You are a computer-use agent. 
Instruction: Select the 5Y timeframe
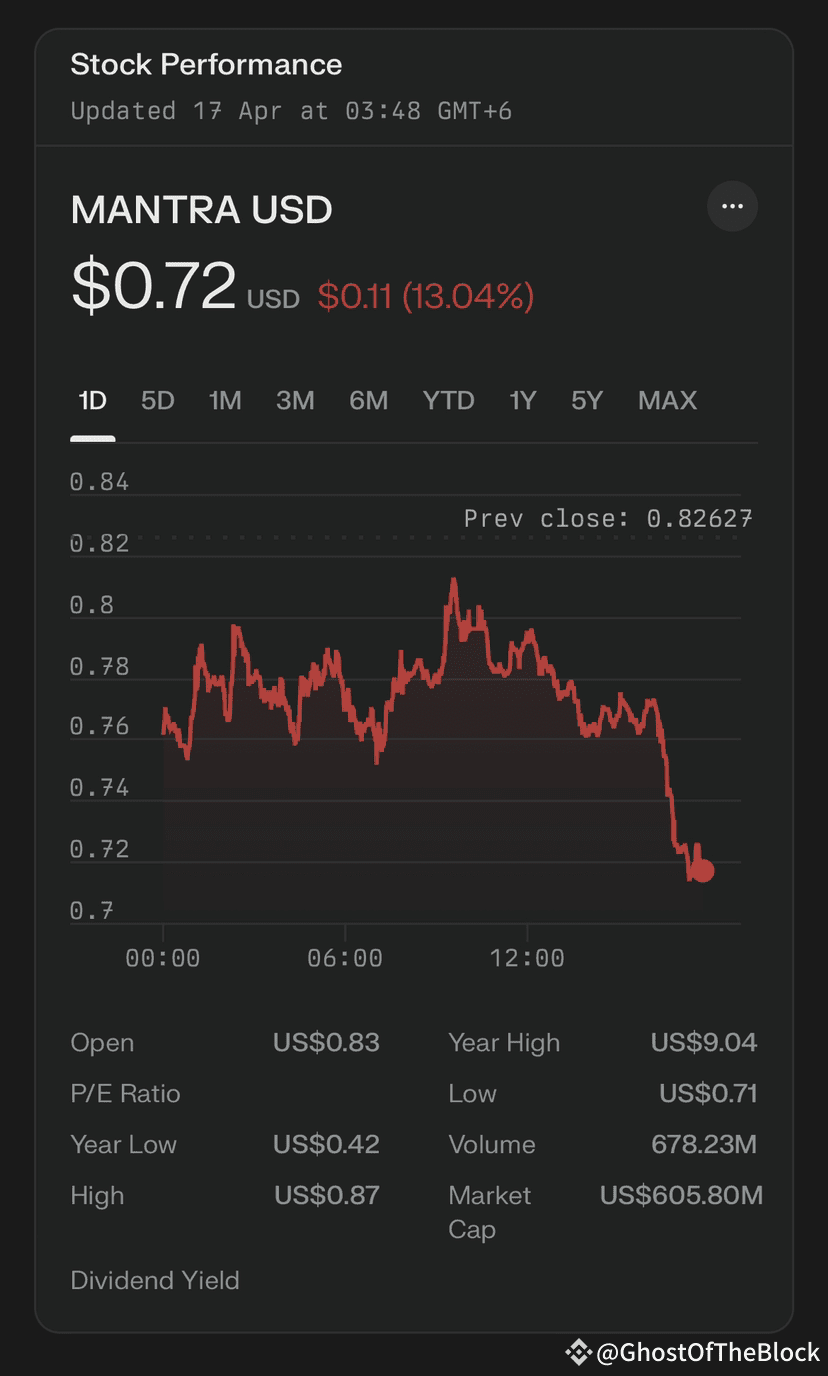click(x=585, y=400)
